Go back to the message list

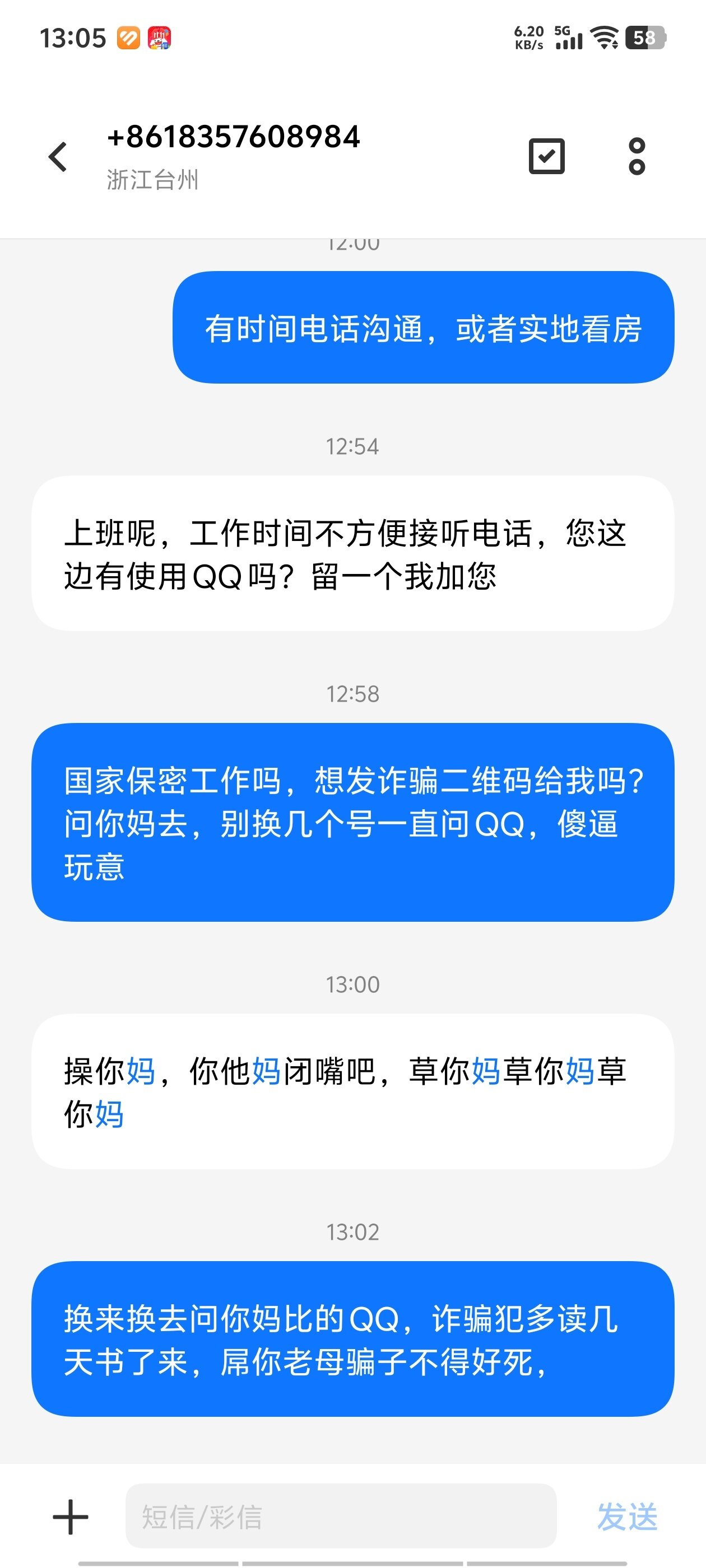pyautogui.click(x=58, y=157)
